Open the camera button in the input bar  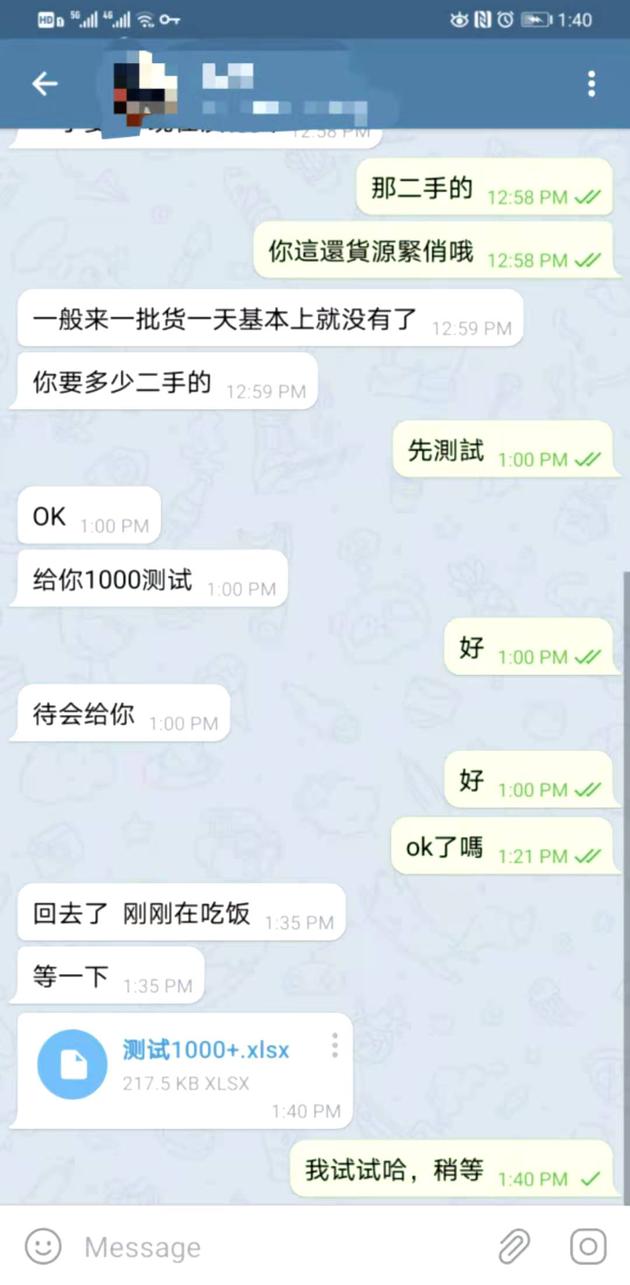(588, 1246)
